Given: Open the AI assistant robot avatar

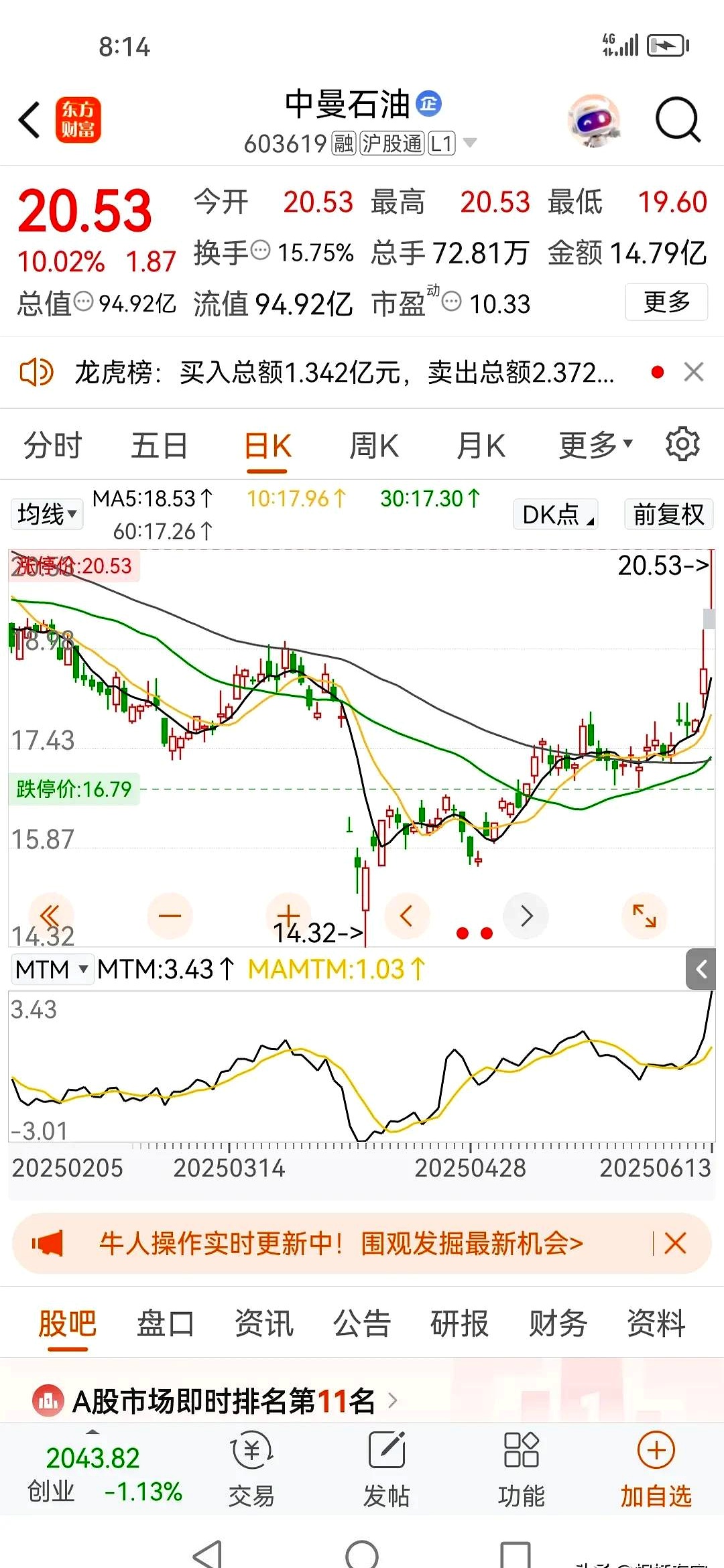Looking at the screenshot, I should click(594, 119).
